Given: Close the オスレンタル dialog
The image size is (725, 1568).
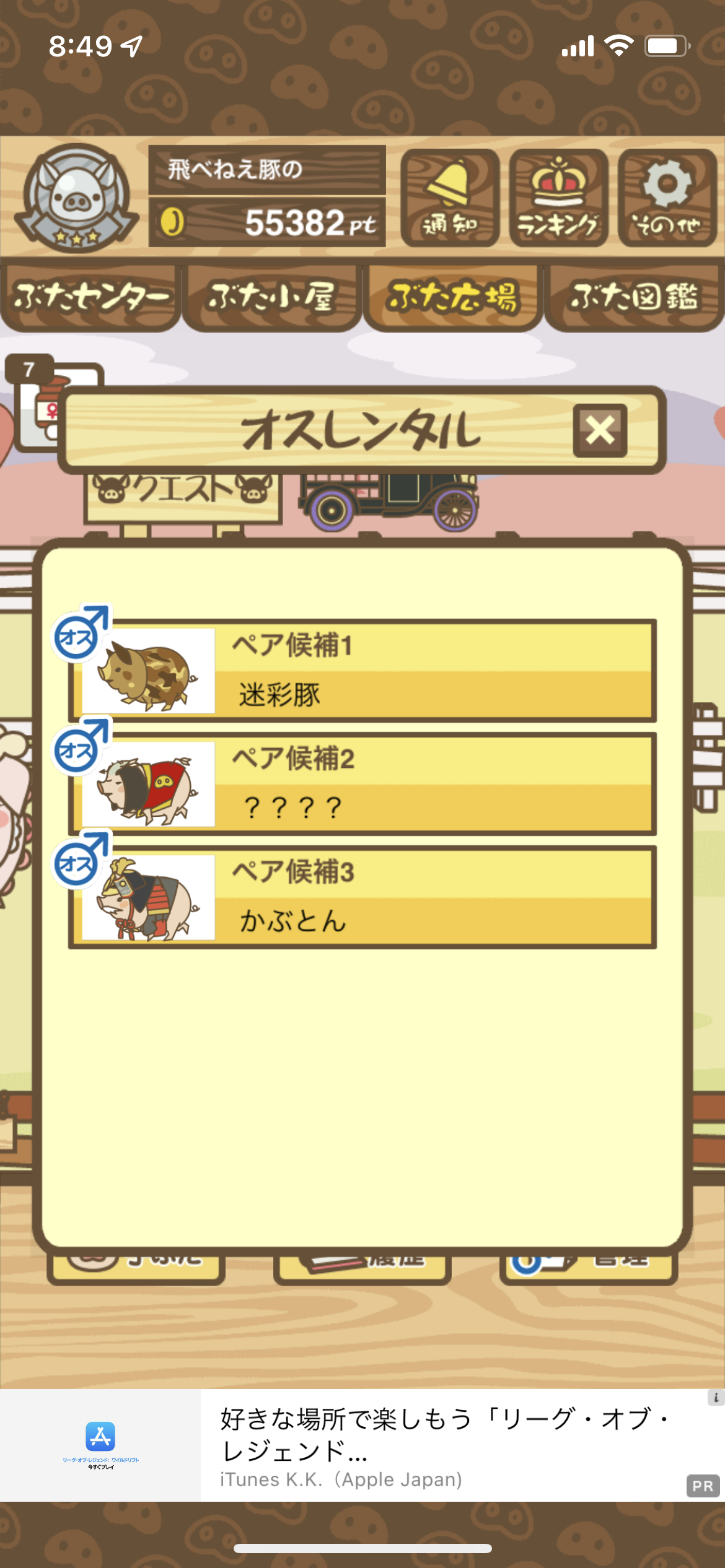Looking at the screenshot, I should (600, 430).
